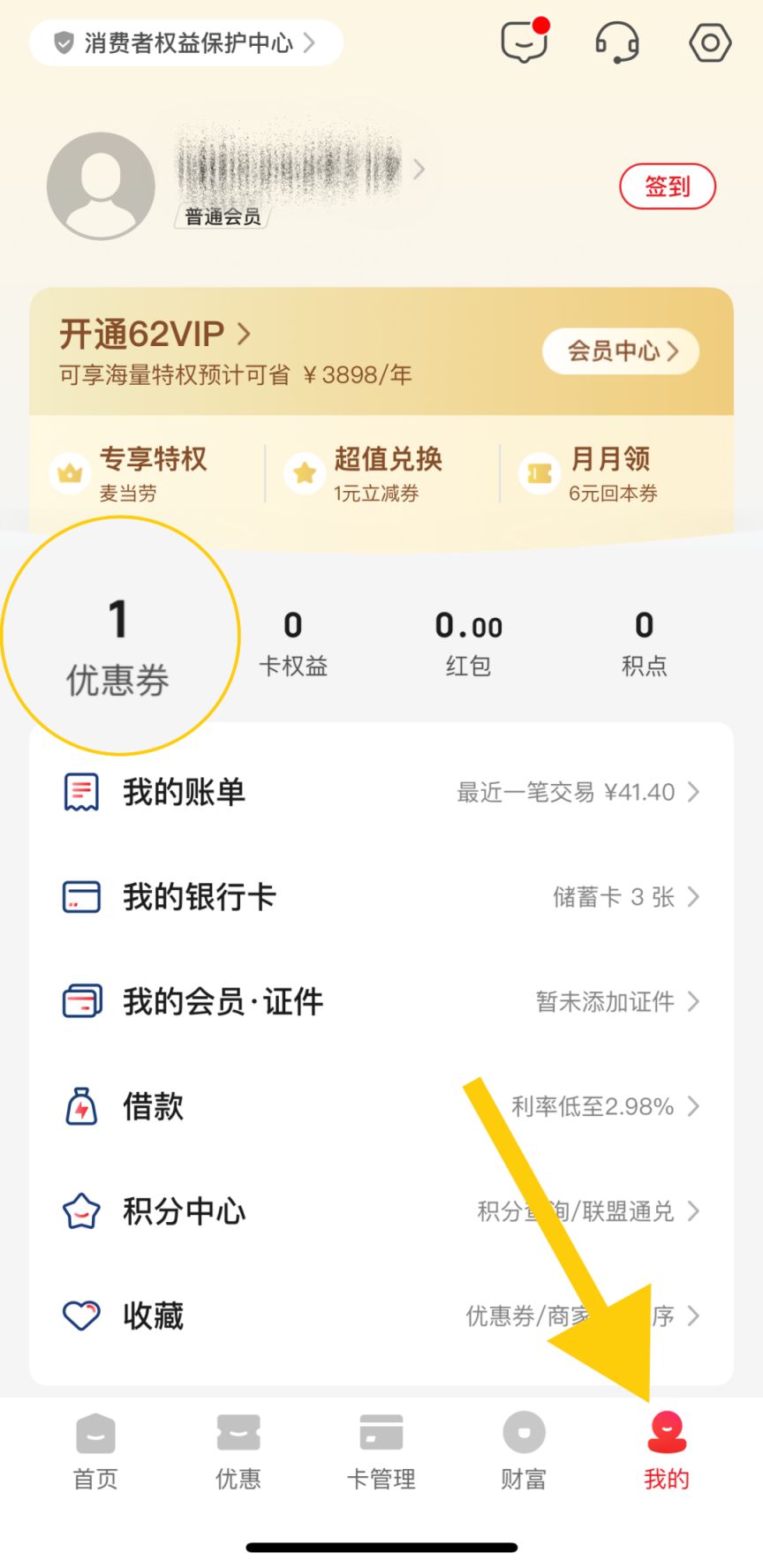Open 我的账单 row

click(x=381, y=792)
